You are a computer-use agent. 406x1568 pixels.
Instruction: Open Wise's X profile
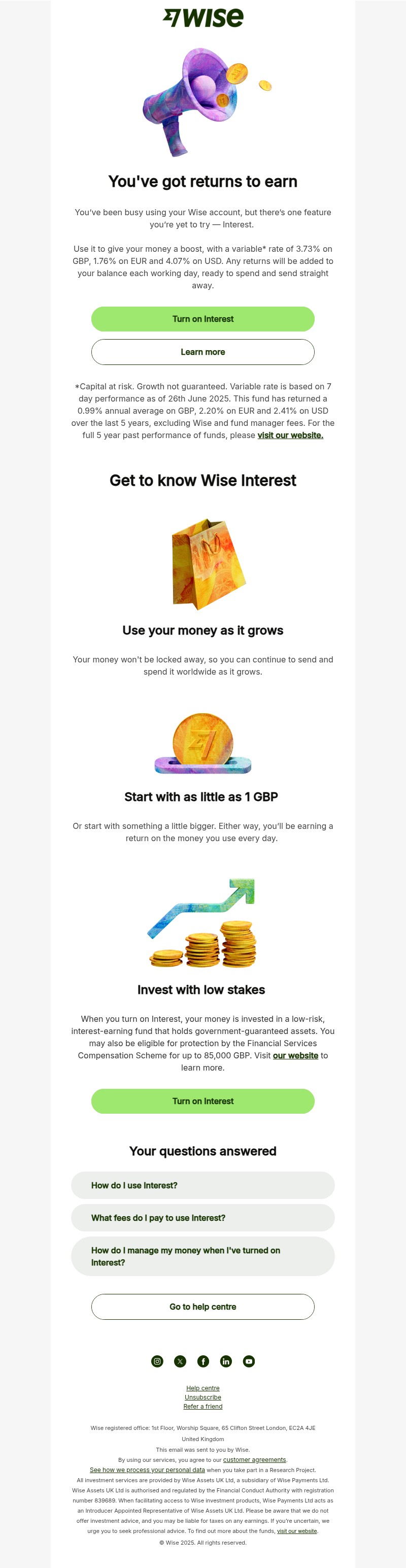tap(180, 1361)
